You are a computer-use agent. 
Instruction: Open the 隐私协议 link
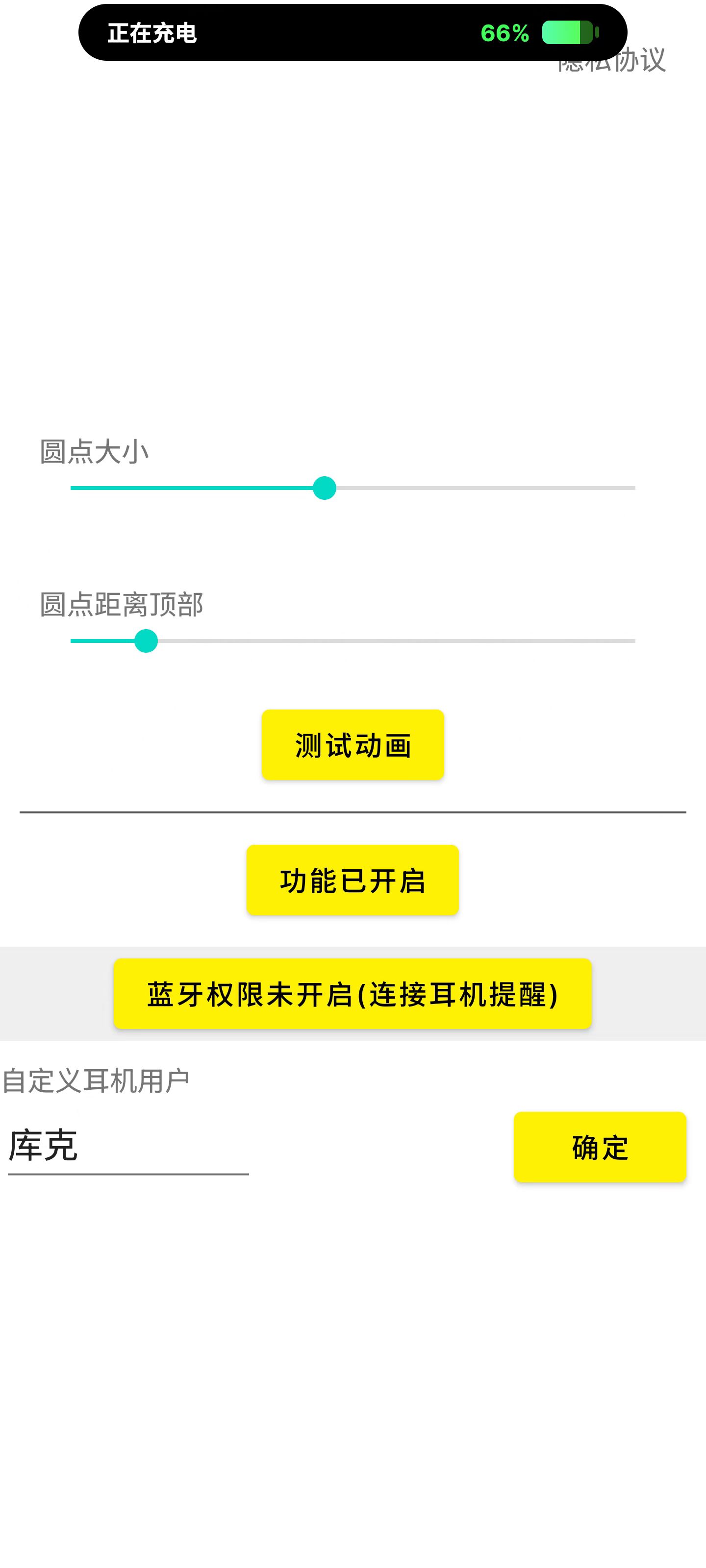coord(611,61)
